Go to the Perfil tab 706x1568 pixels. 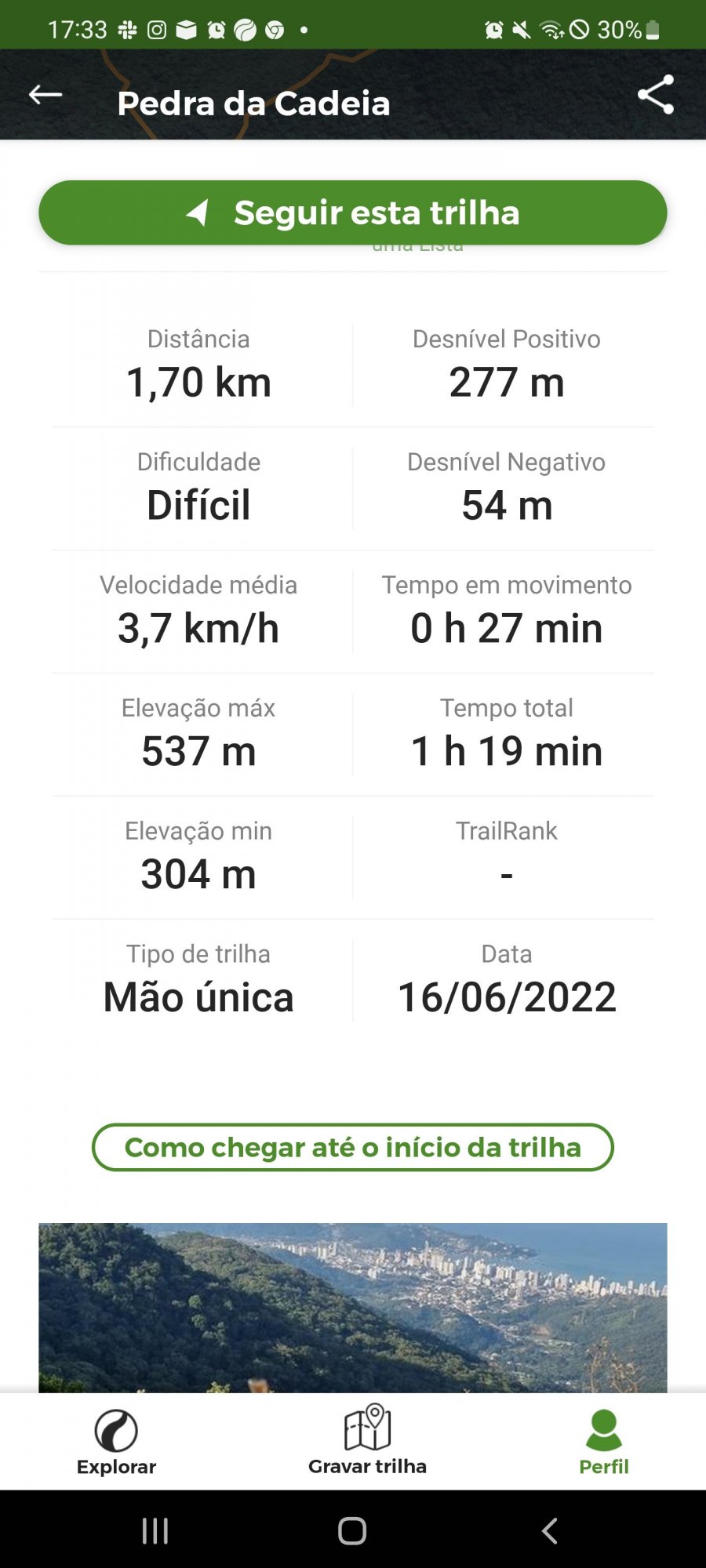coord(604,1443)
